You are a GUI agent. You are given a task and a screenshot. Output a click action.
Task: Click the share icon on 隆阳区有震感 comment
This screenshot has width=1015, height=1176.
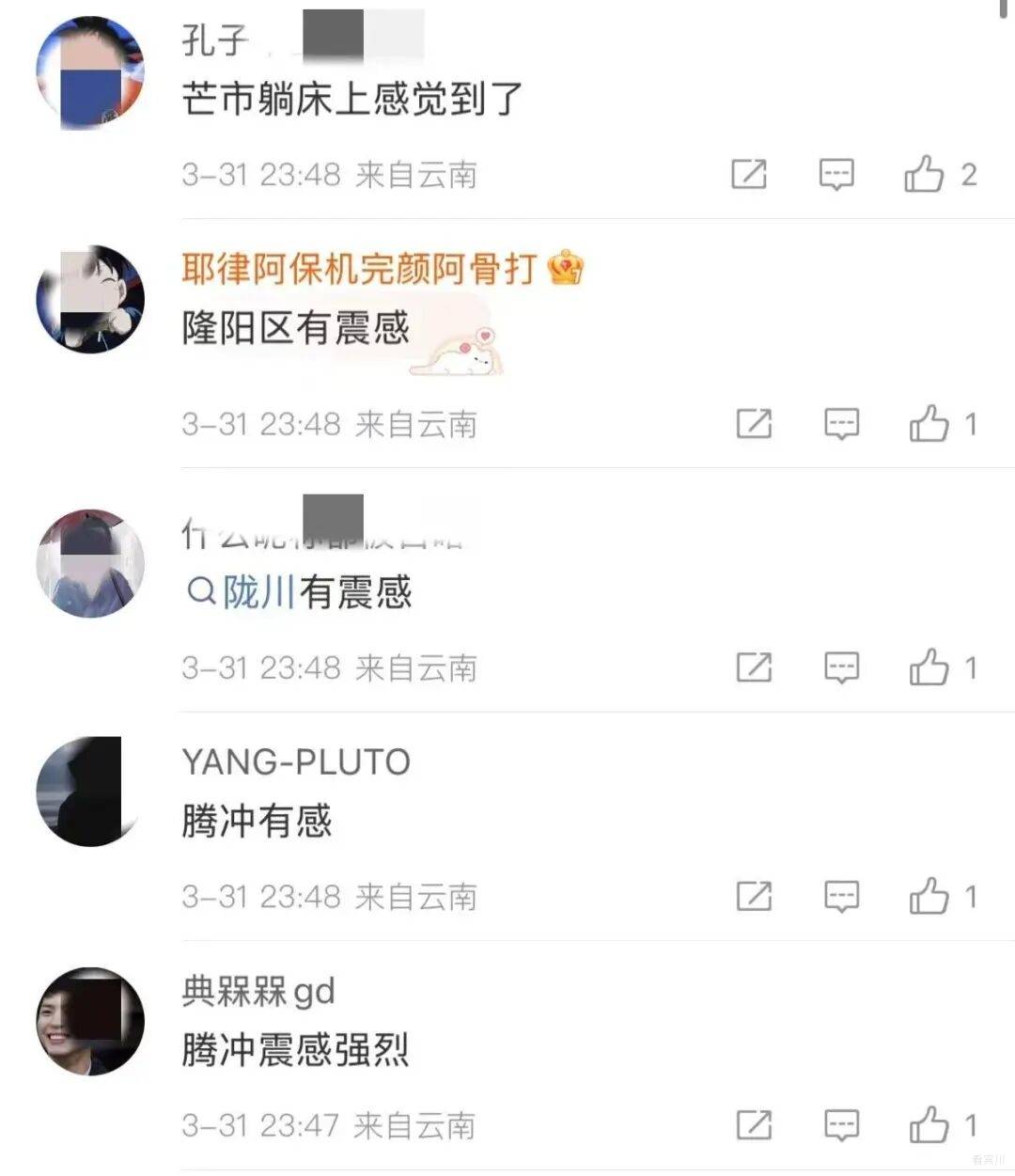click(x=756, y=425)
